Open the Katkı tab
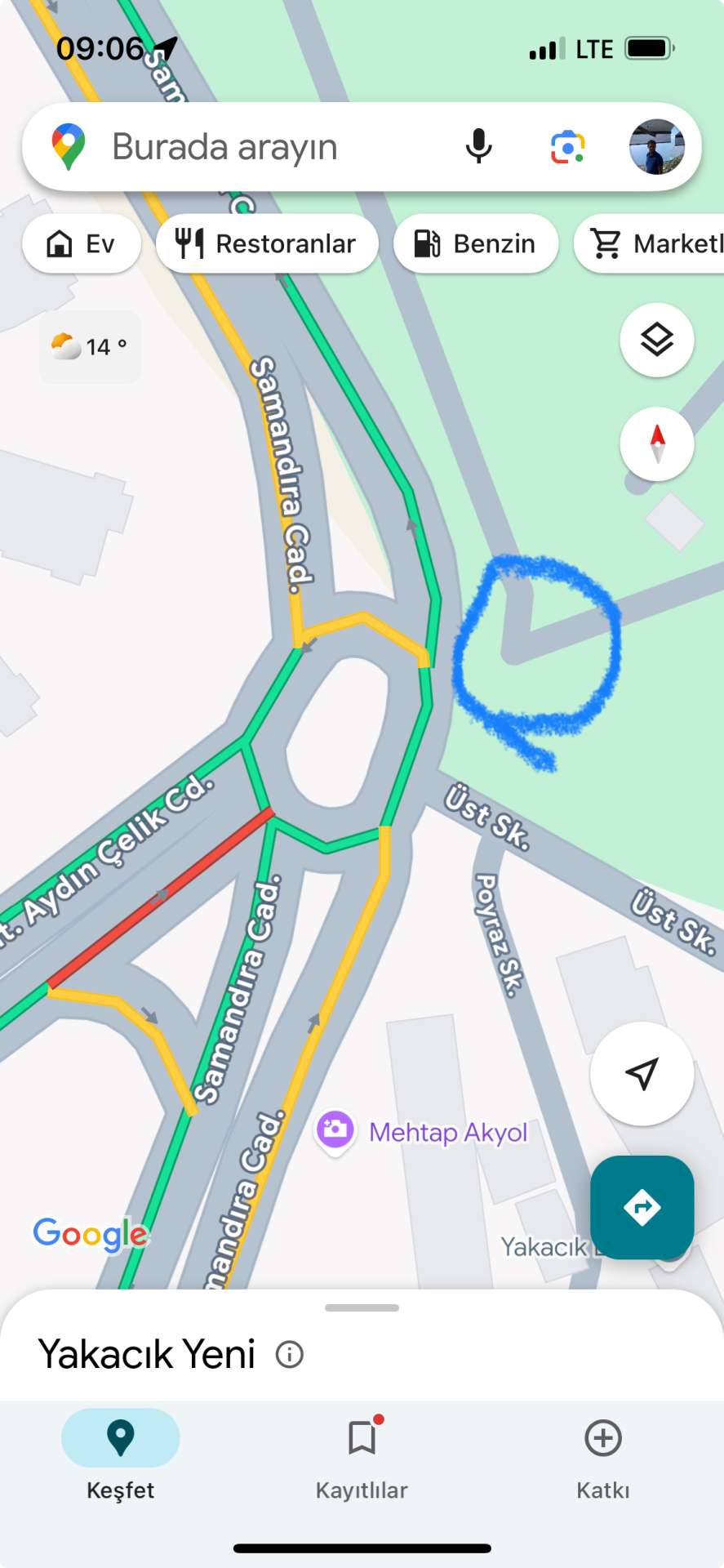 coord(603,1455)
